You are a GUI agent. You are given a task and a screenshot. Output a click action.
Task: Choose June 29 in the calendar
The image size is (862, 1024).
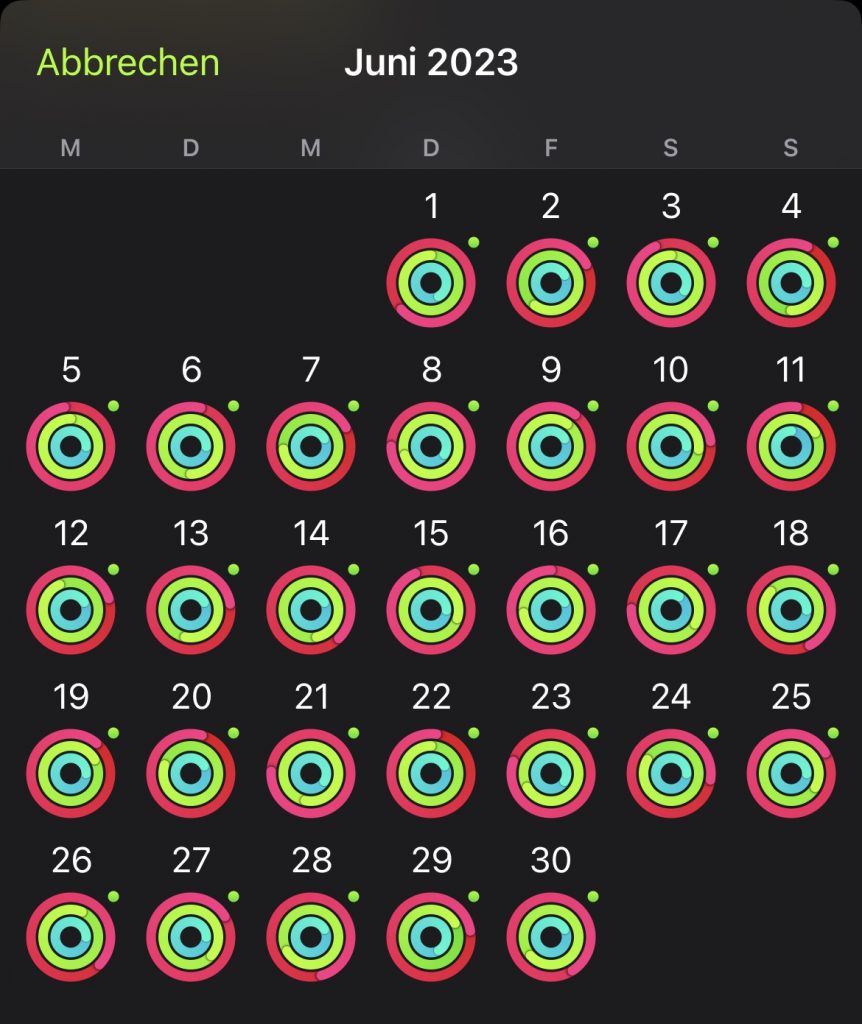[x=431, y=937]
